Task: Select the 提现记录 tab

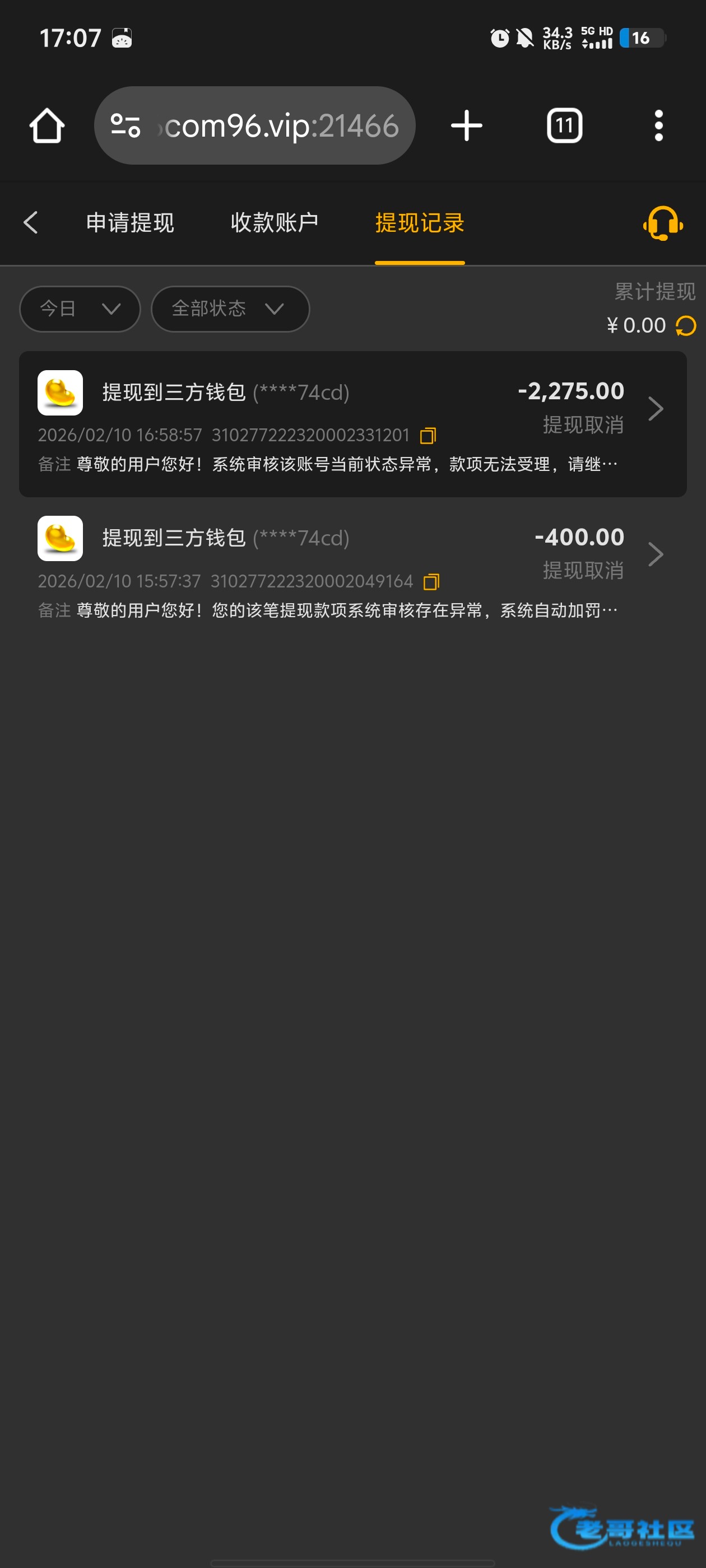Action: pos(419,223)
